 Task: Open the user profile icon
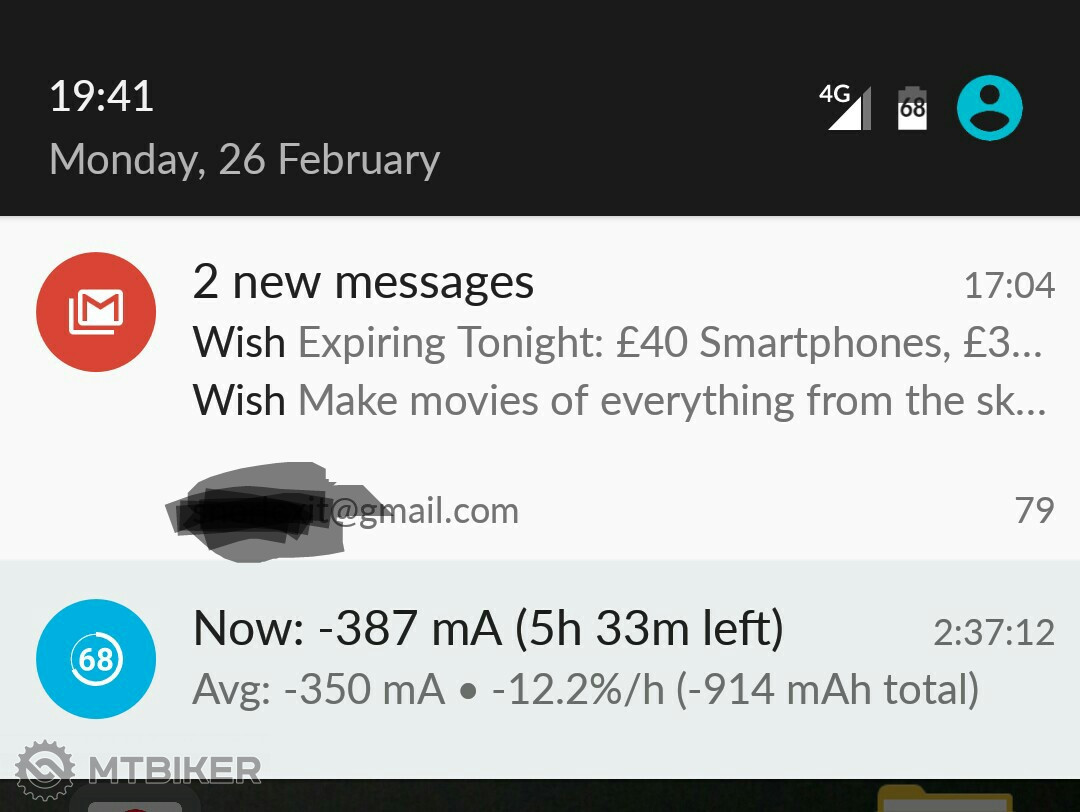(x=989, y=108)
